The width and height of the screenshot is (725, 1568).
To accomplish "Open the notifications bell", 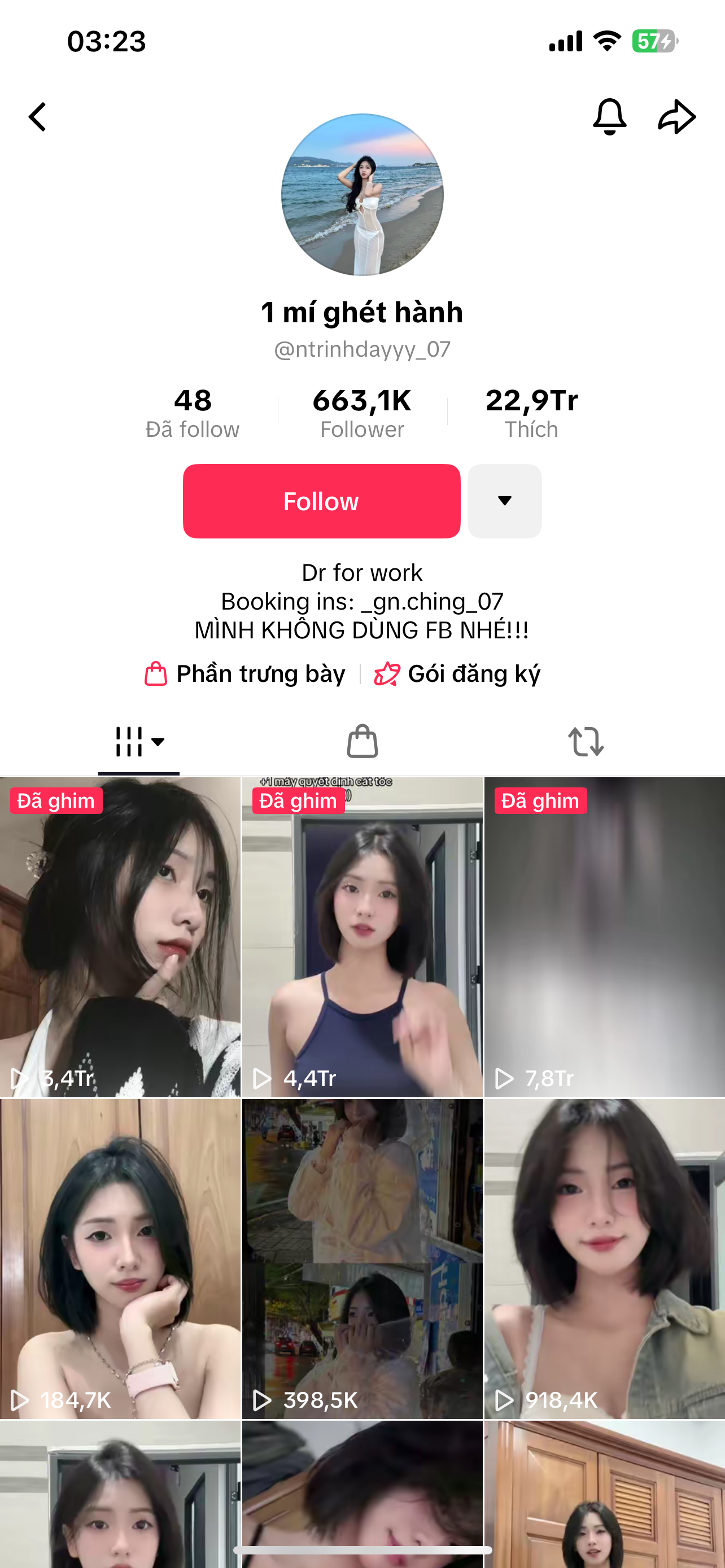I will click(609, 116).
